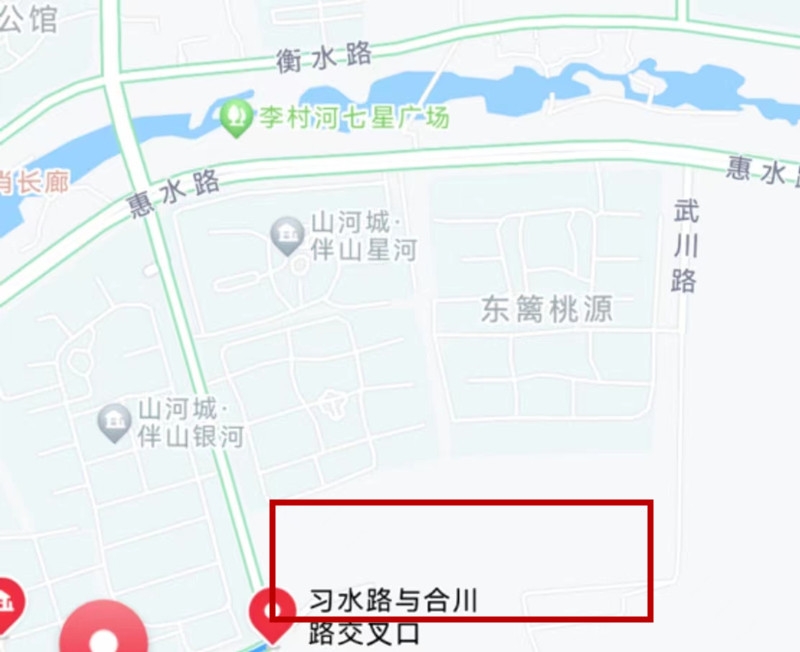Screen dimensions: 800x652
Task: Tap the 山河城·伴山银河 map marker
Action: click(x=115, y=423)
